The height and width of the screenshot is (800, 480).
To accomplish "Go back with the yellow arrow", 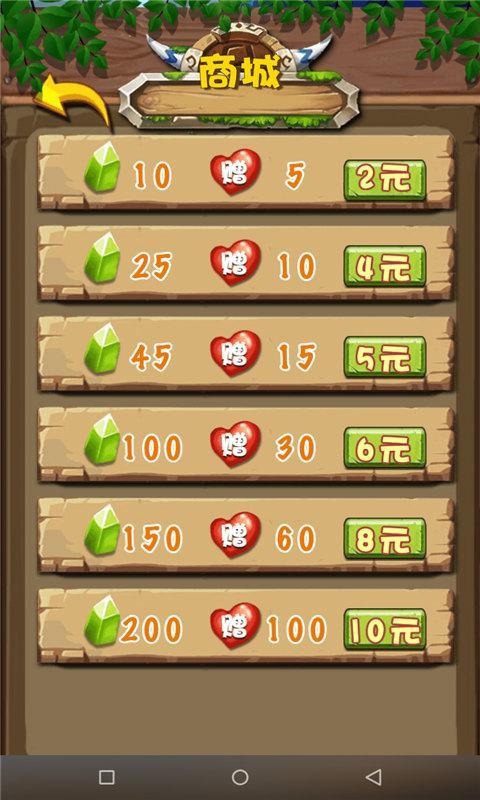I will [72, 101].
